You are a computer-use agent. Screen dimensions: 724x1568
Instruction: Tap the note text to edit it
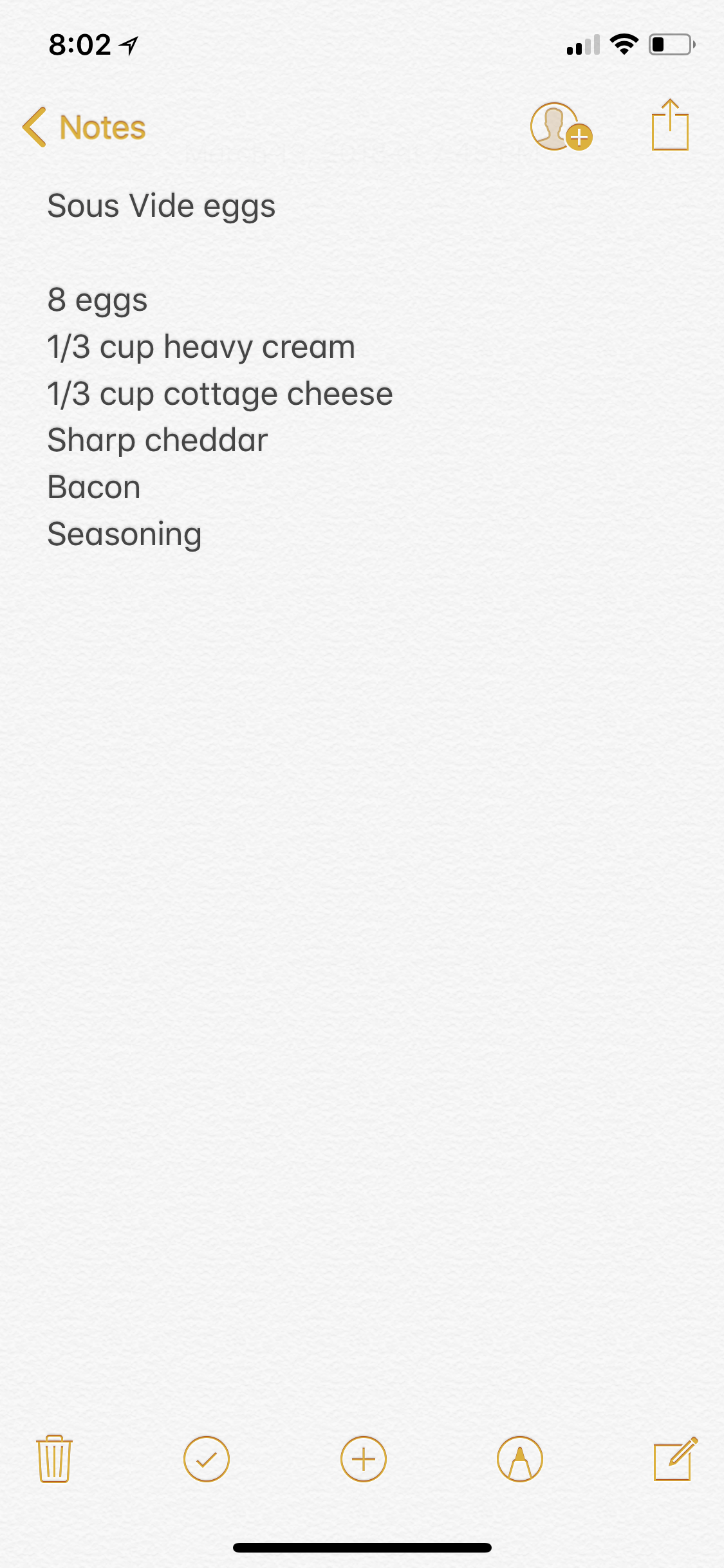219,394
